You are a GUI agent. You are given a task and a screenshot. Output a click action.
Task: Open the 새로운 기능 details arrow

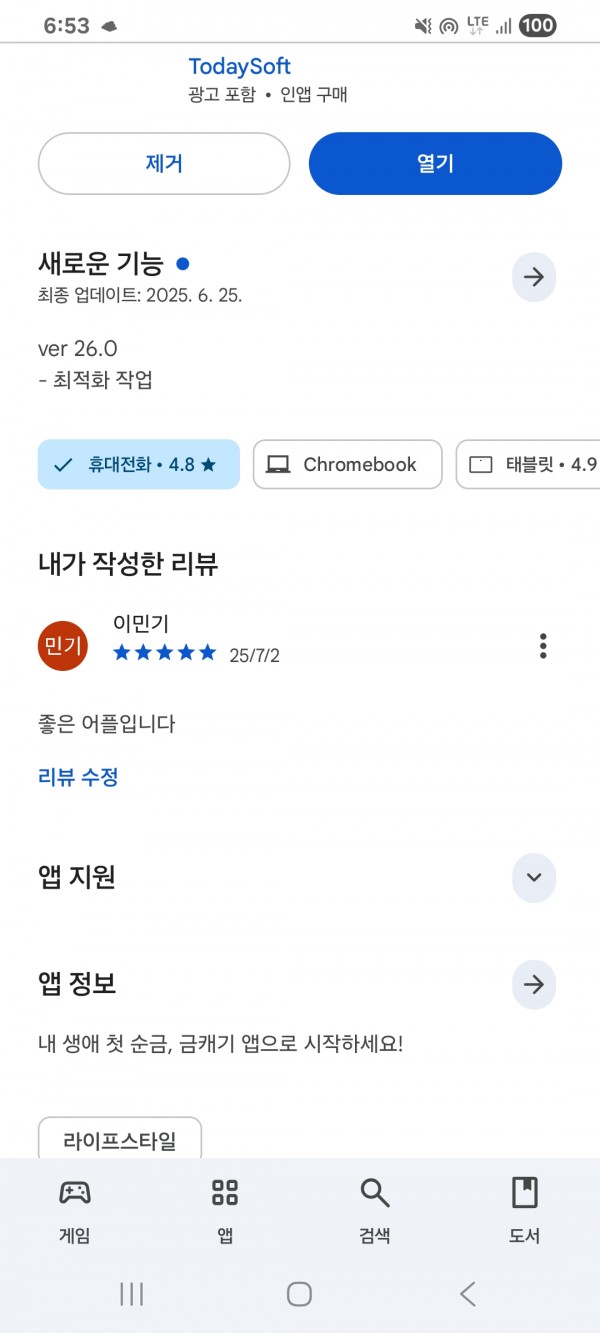(534, 277)
